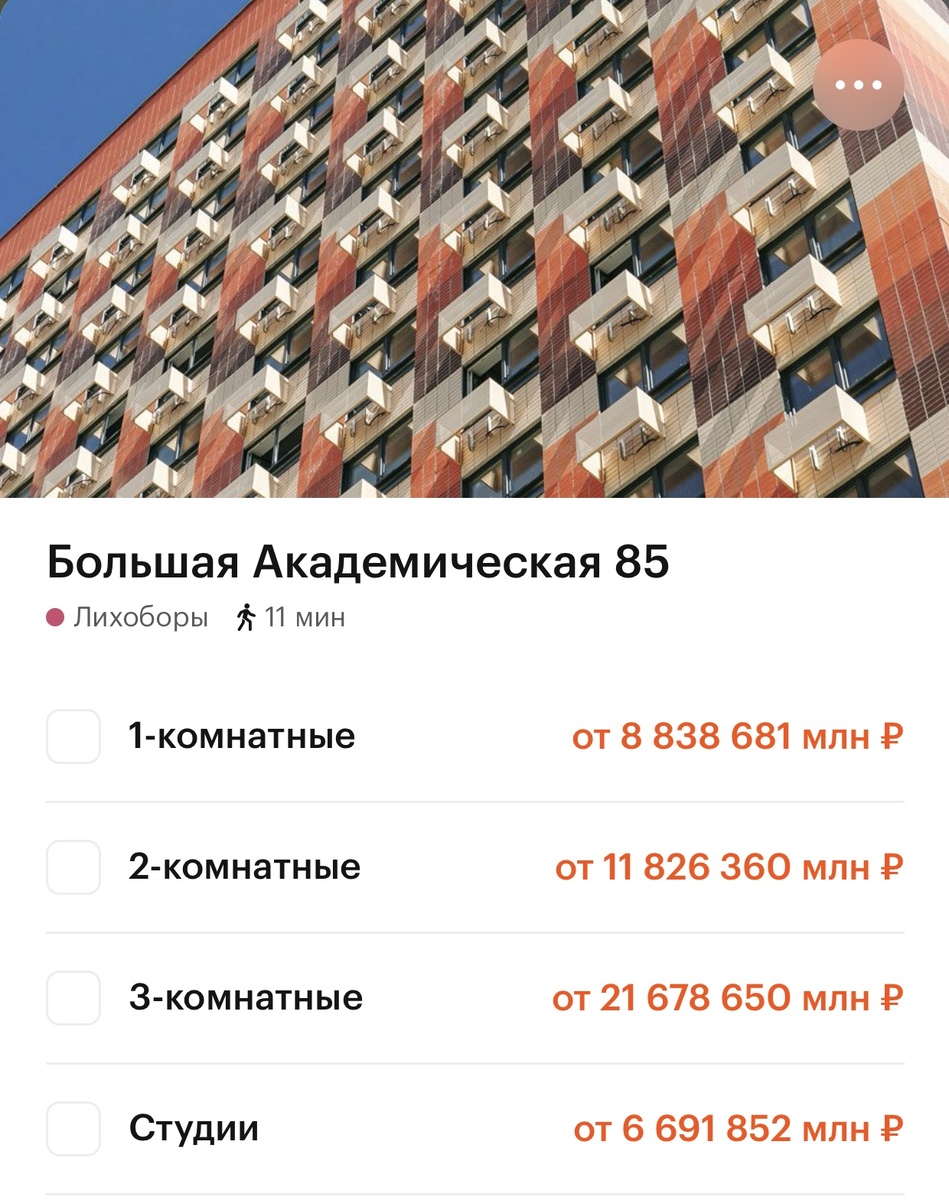This screenshot has width=949, height=1200.
Task: Check the 1-комнатные checkbox
Action: pos(74,737)
